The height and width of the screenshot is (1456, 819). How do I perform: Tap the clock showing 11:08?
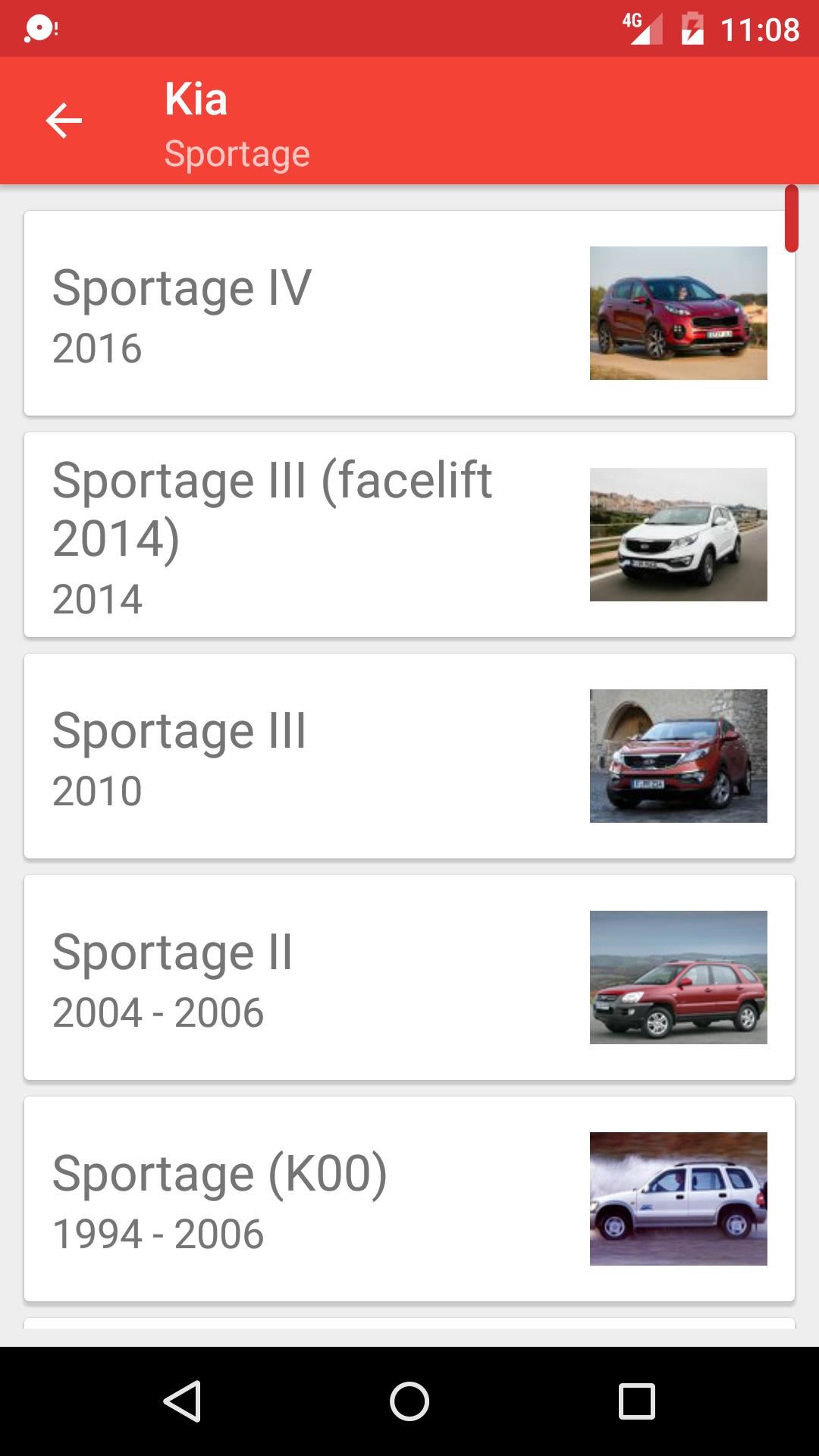(758, 28)
